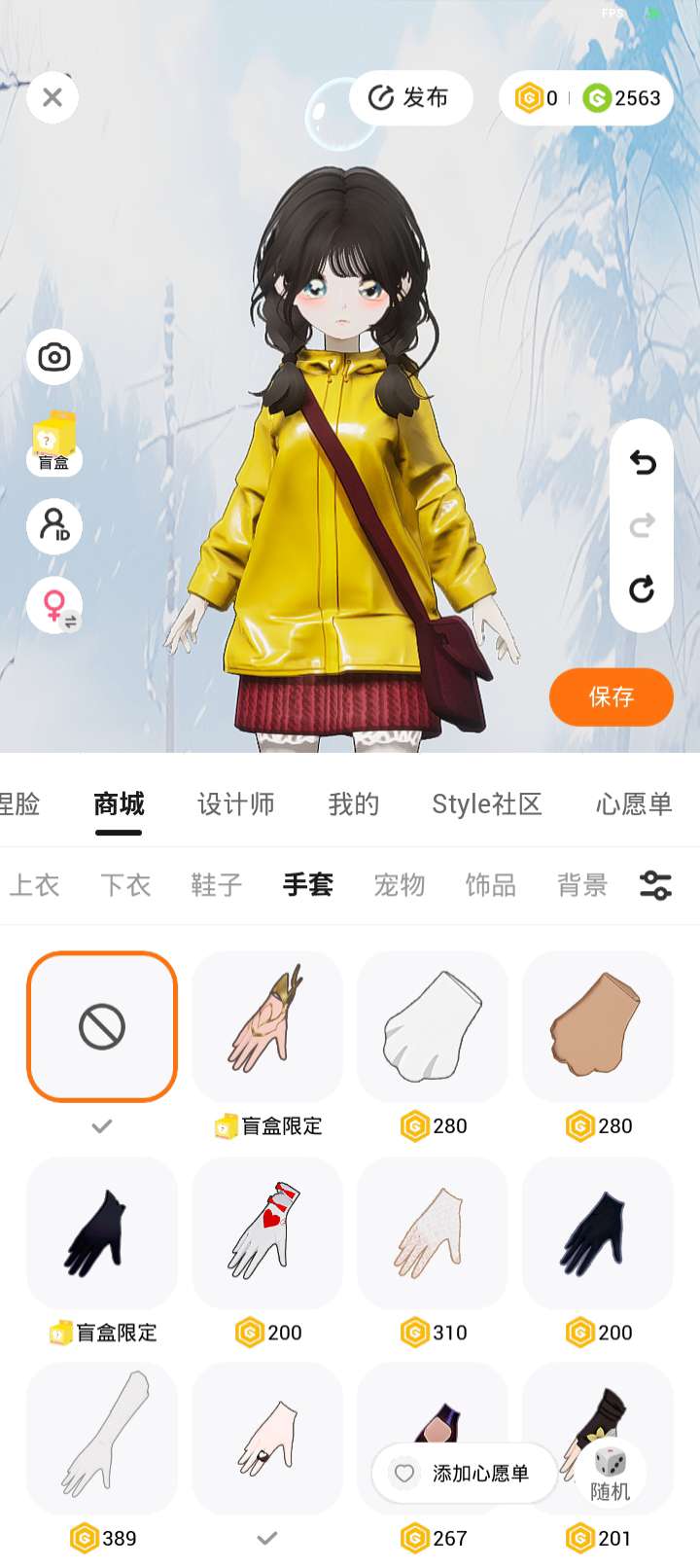Reset the avatar outfit

click(642, 589)
